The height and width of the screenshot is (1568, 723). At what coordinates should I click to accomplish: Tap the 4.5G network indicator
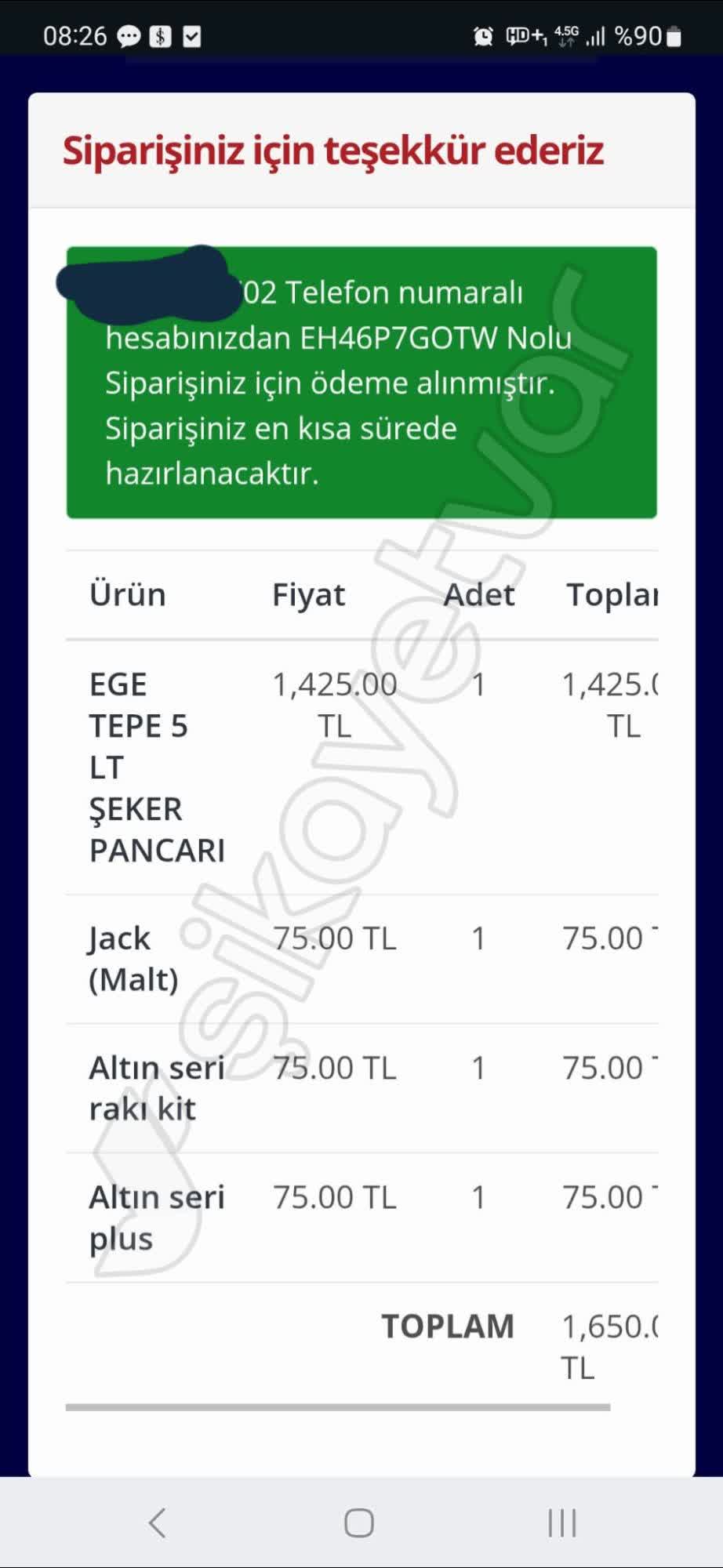(x=567, y=33)
